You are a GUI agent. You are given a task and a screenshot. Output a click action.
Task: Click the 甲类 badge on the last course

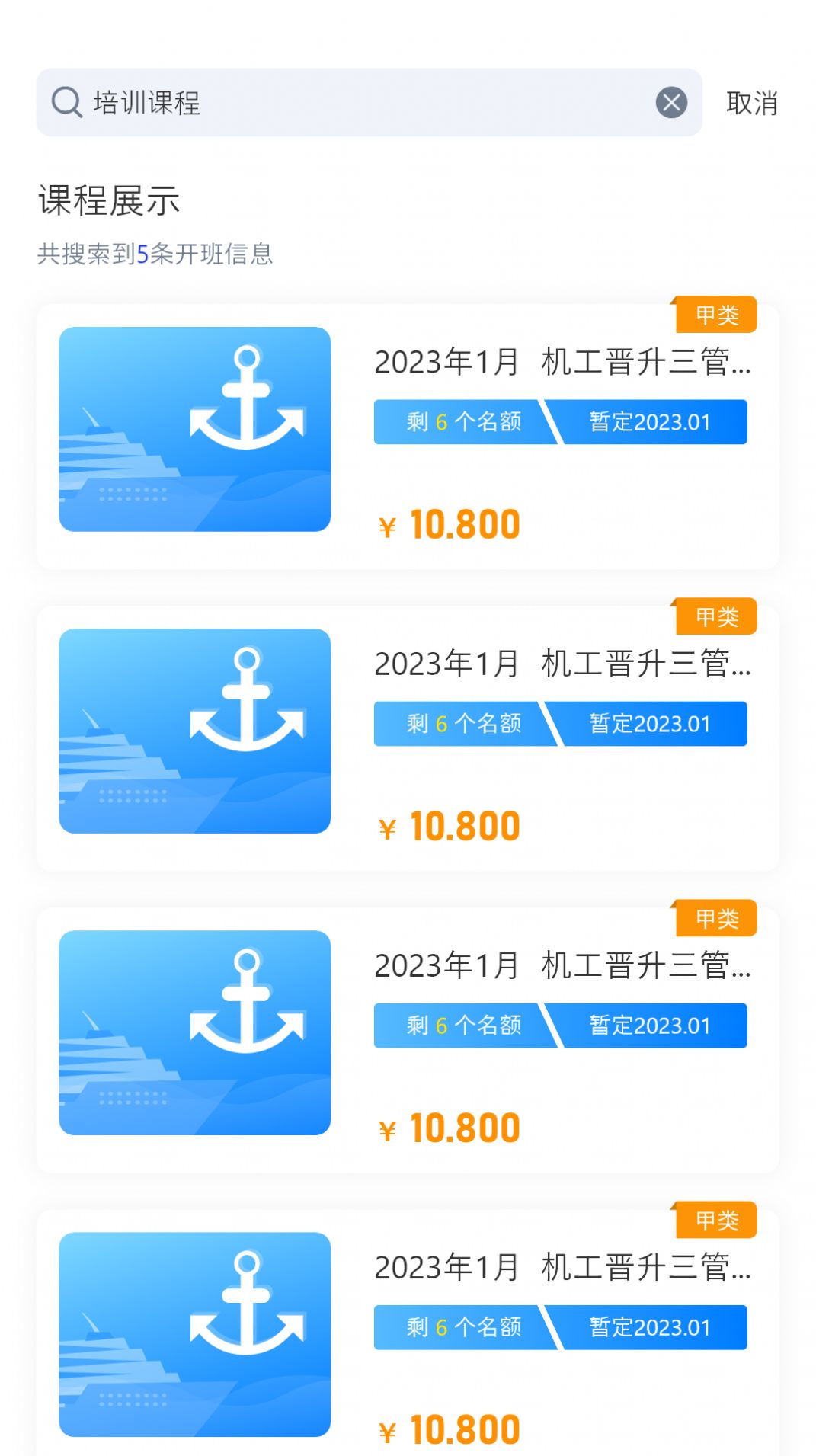(717, 1219)
